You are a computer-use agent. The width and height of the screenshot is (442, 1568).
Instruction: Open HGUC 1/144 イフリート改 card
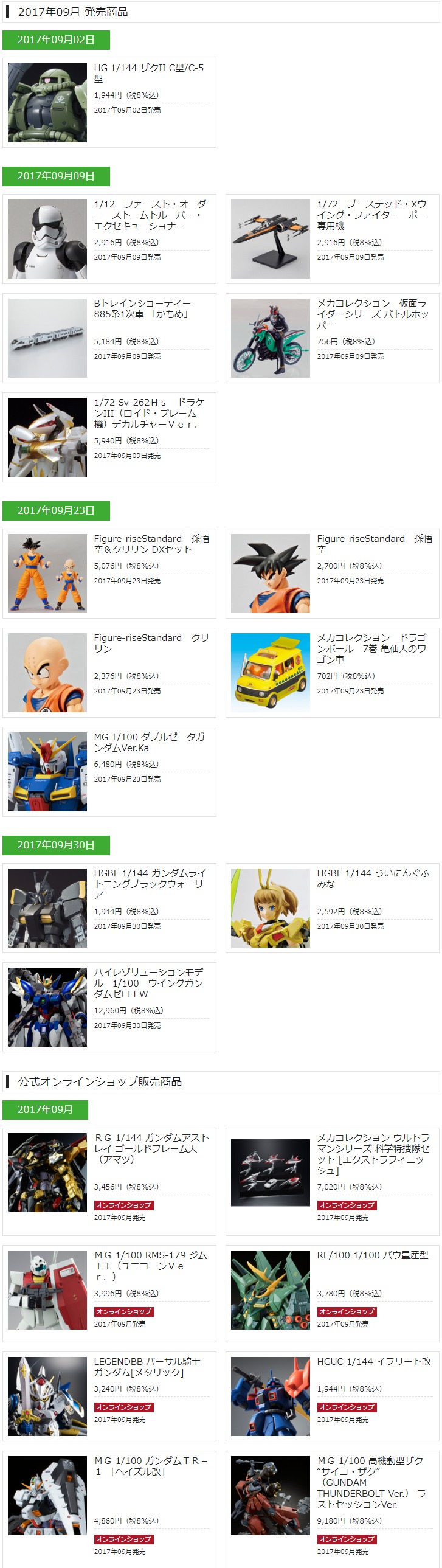[x=373, y=1361]
